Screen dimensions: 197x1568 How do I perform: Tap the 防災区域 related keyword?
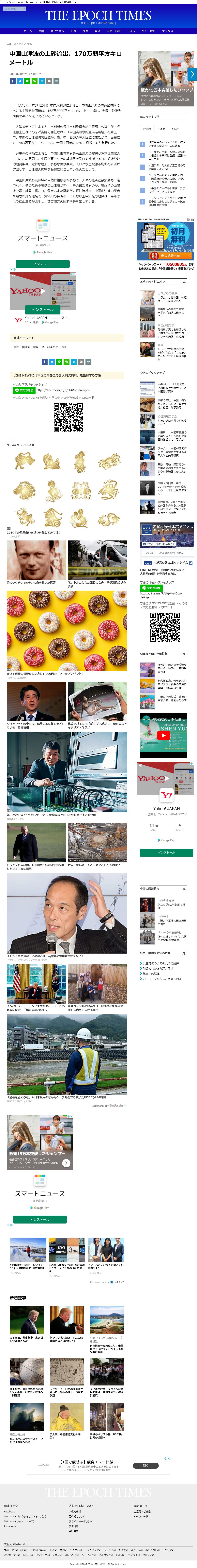[38, 347]
